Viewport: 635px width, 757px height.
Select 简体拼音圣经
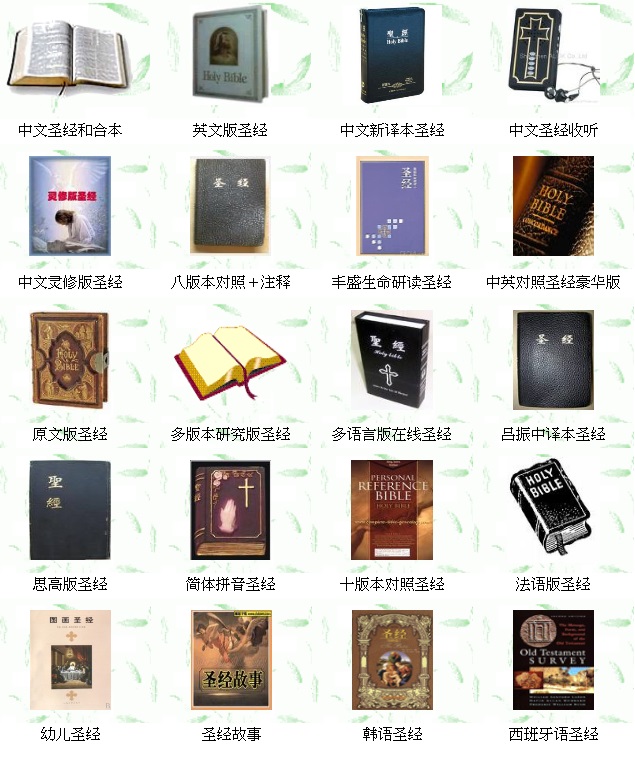tap(231, 509)
